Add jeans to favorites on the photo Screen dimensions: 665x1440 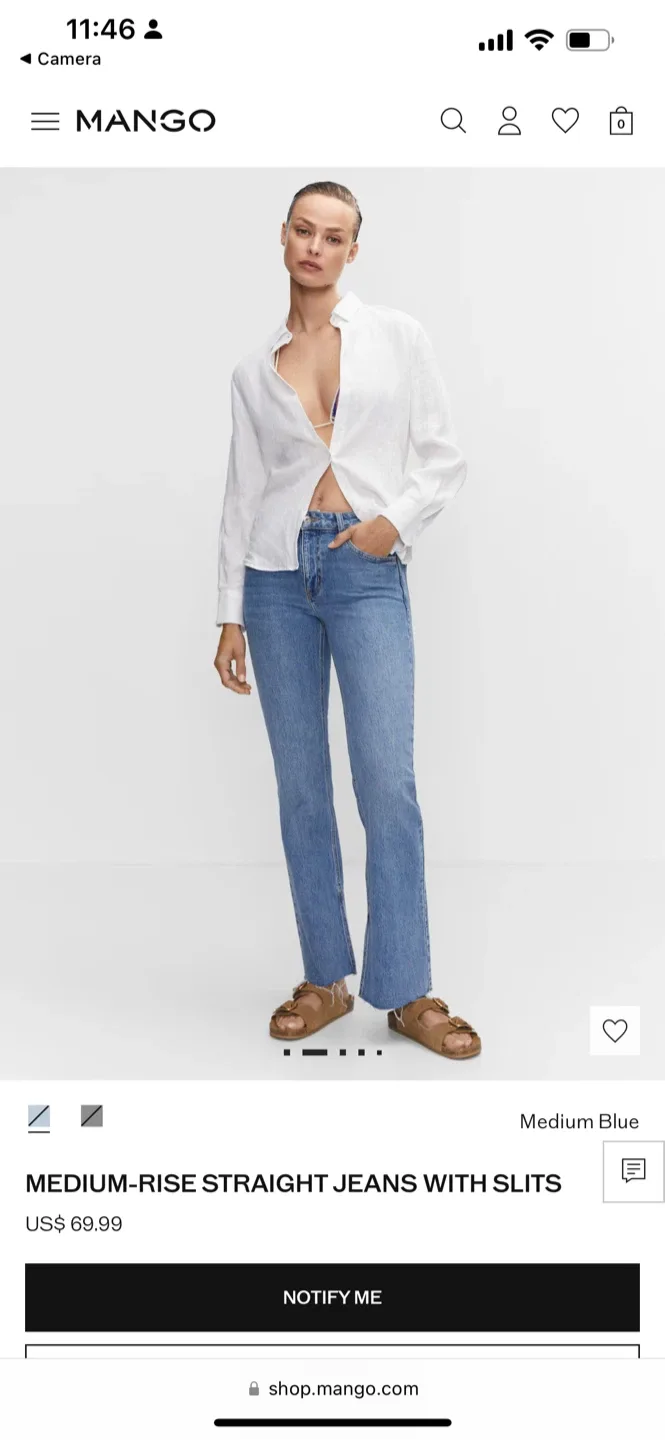[614, 1030]
